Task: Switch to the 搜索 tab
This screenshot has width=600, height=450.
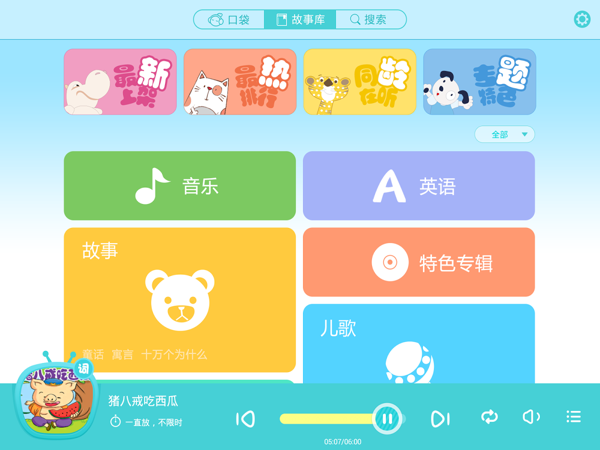Action: click(370, 19)
